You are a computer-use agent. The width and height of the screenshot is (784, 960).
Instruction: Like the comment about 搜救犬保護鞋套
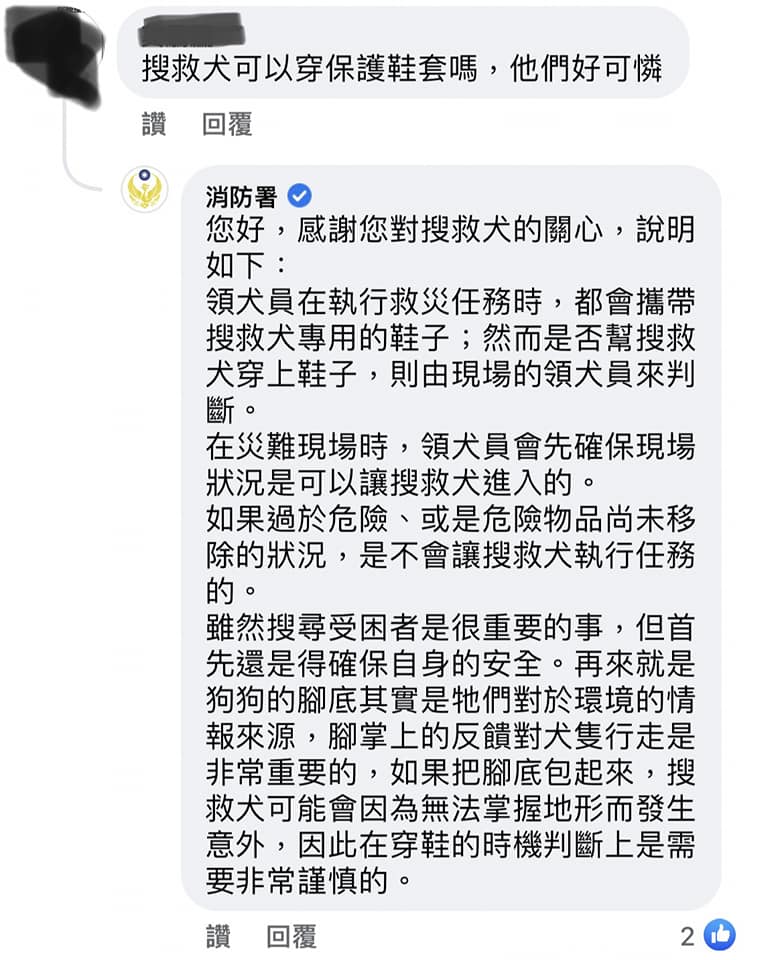pos(153,124)
